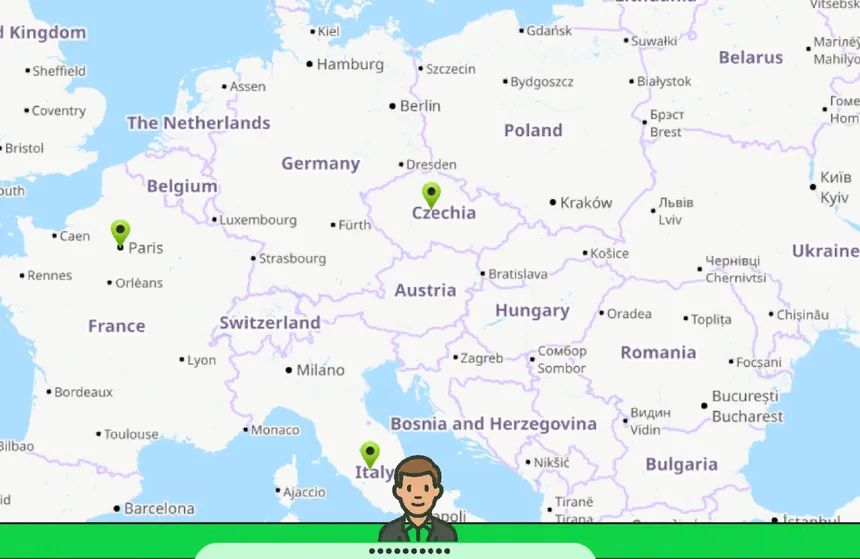
Task: Open the bottom panel with dotted handle
Action: [410, 551]
